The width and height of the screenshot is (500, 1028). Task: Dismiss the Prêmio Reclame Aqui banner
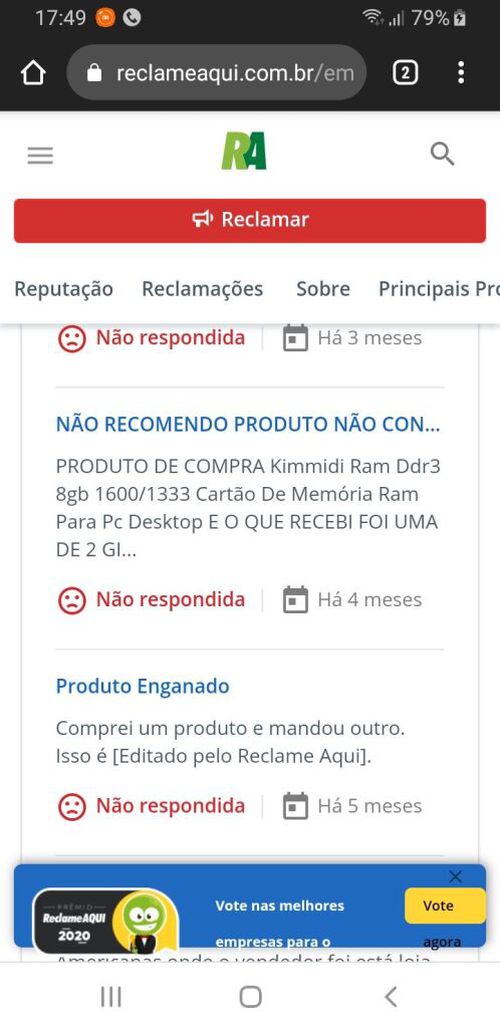click(456, 877)
